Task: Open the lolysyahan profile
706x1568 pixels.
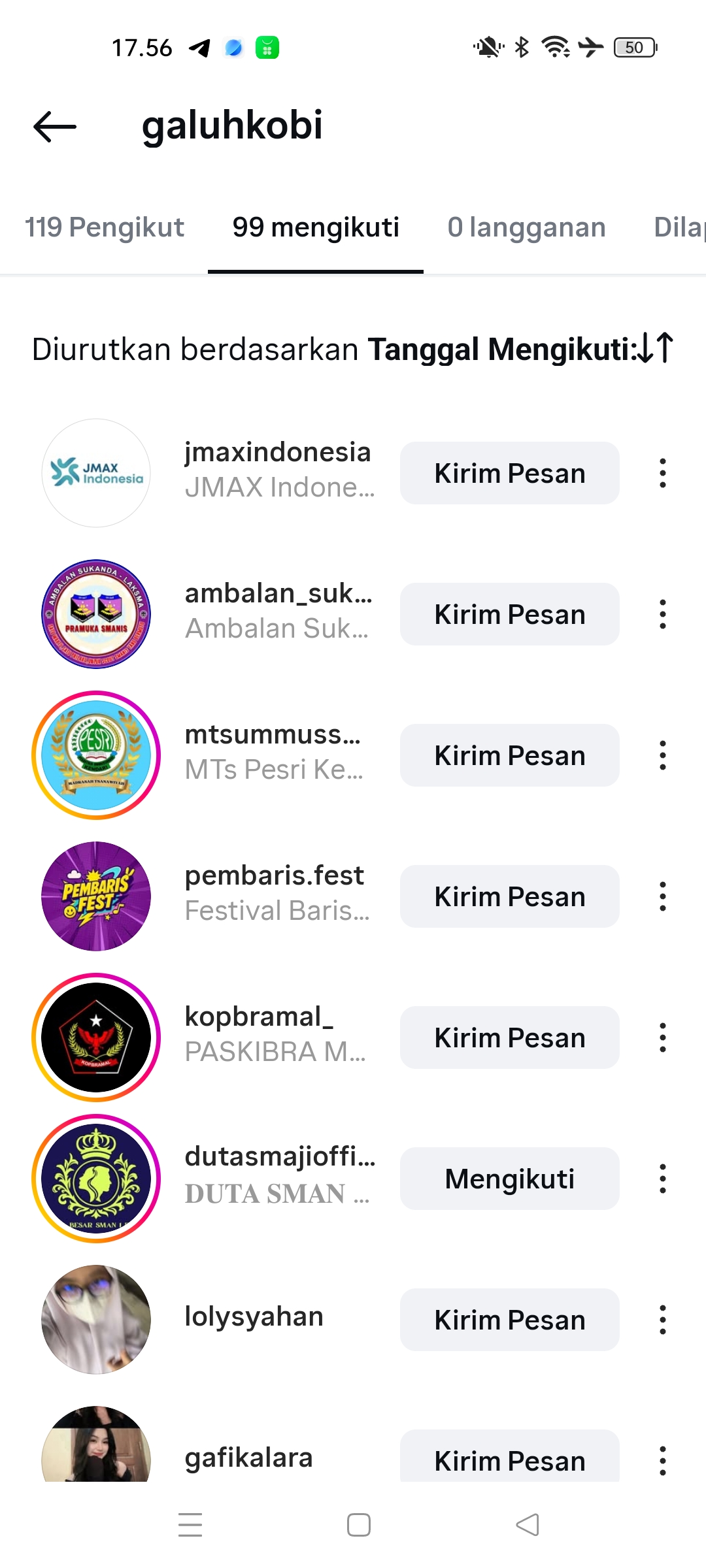Action: tap(254, 1317)
